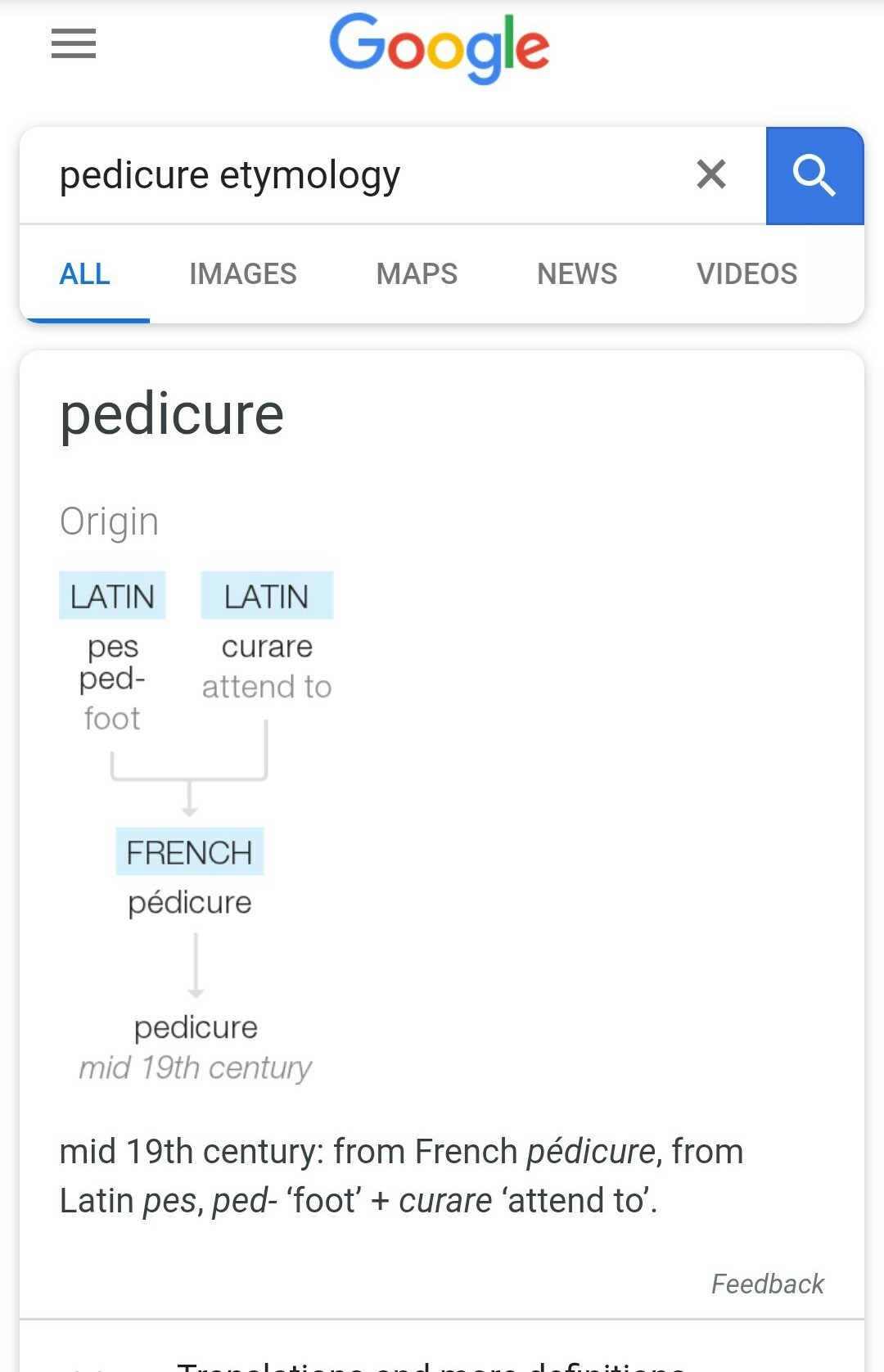Select the All tab
The height and width of the screenshot is (1372, 884).
(x=84, y=273)
